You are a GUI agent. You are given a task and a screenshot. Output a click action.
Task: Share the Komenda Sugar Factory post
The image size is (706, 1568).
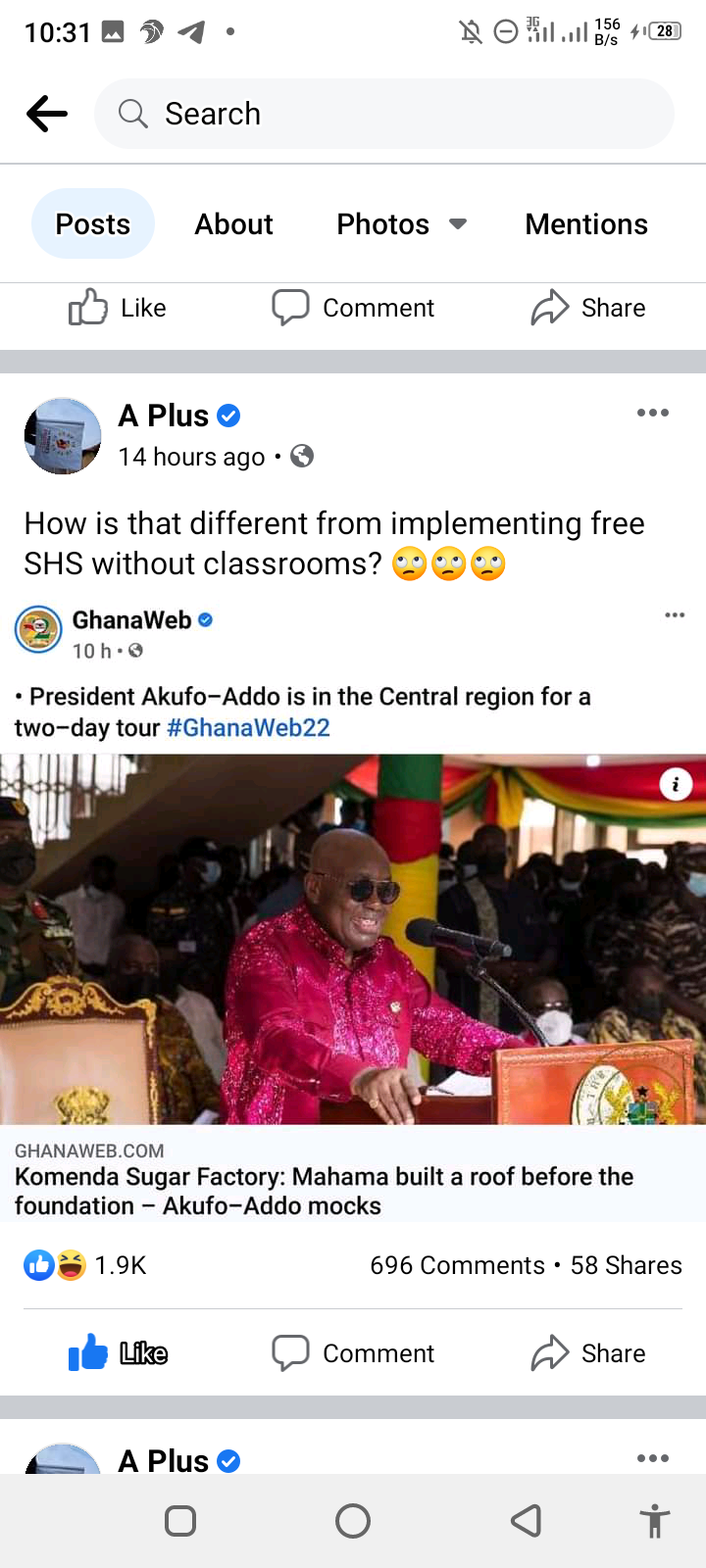pos(588,1353)
